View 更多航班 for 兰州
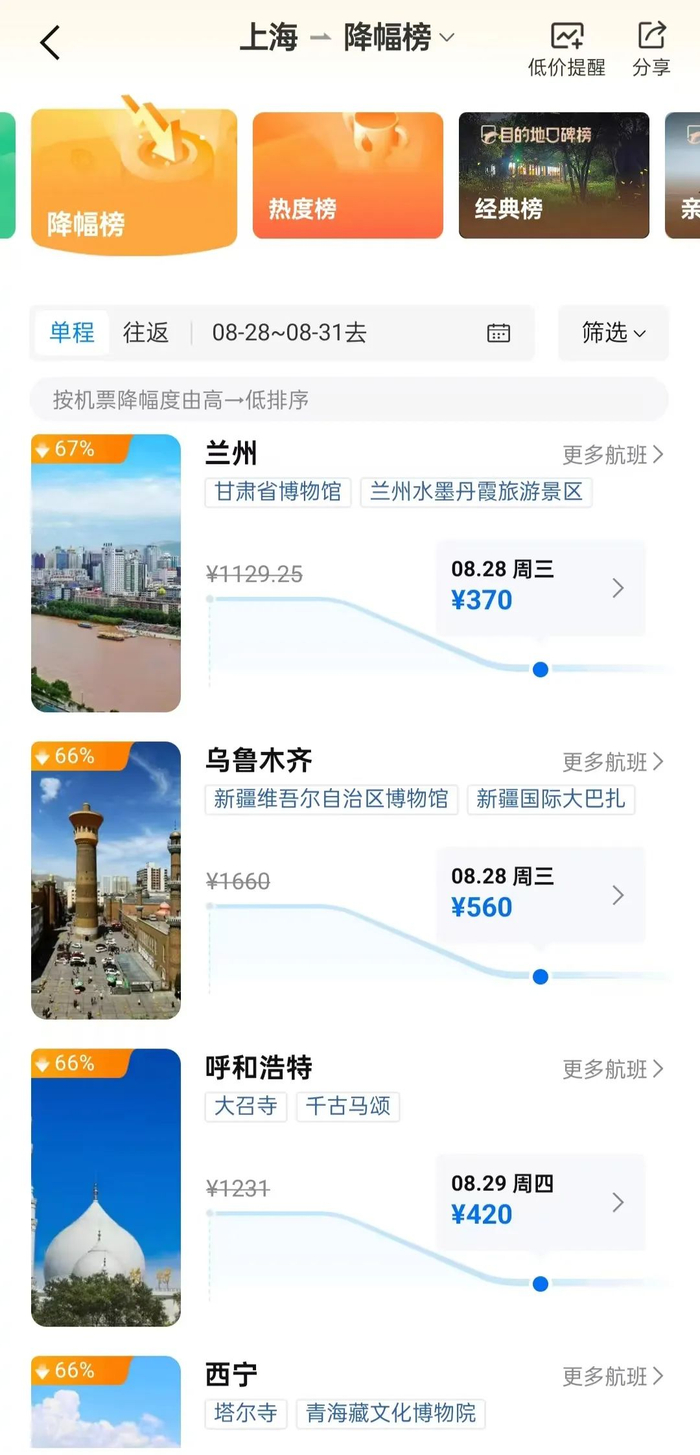This screenshot has width=700, height=1455. tap(612, 455)
